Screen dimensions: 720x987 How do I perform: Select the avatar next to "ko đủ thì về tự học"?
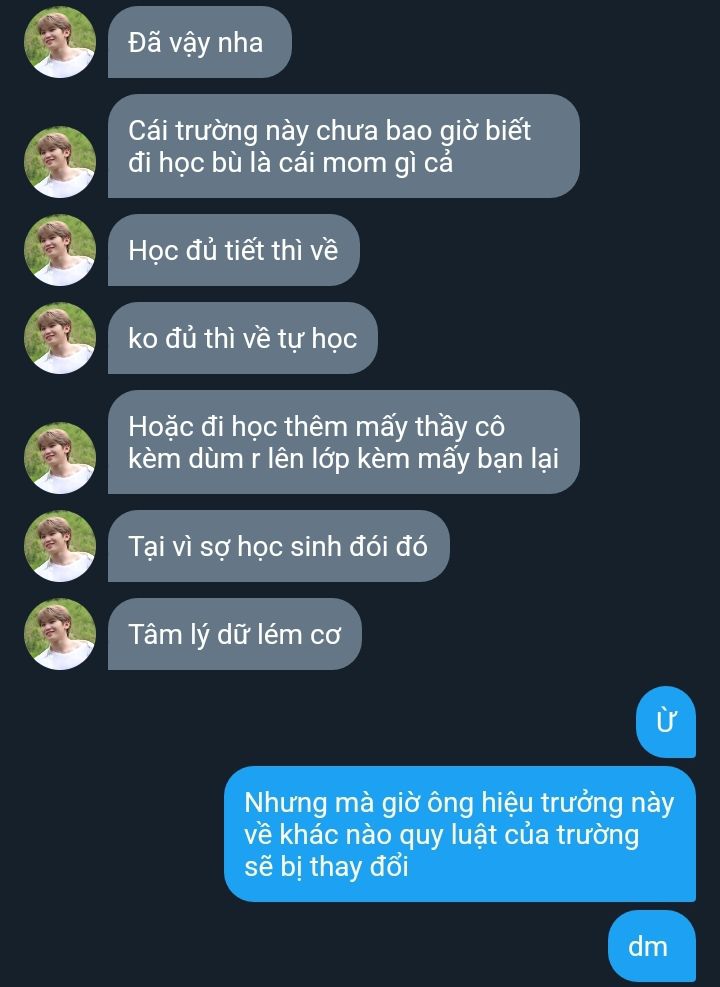pyautogui.click(x=60, y=338)
